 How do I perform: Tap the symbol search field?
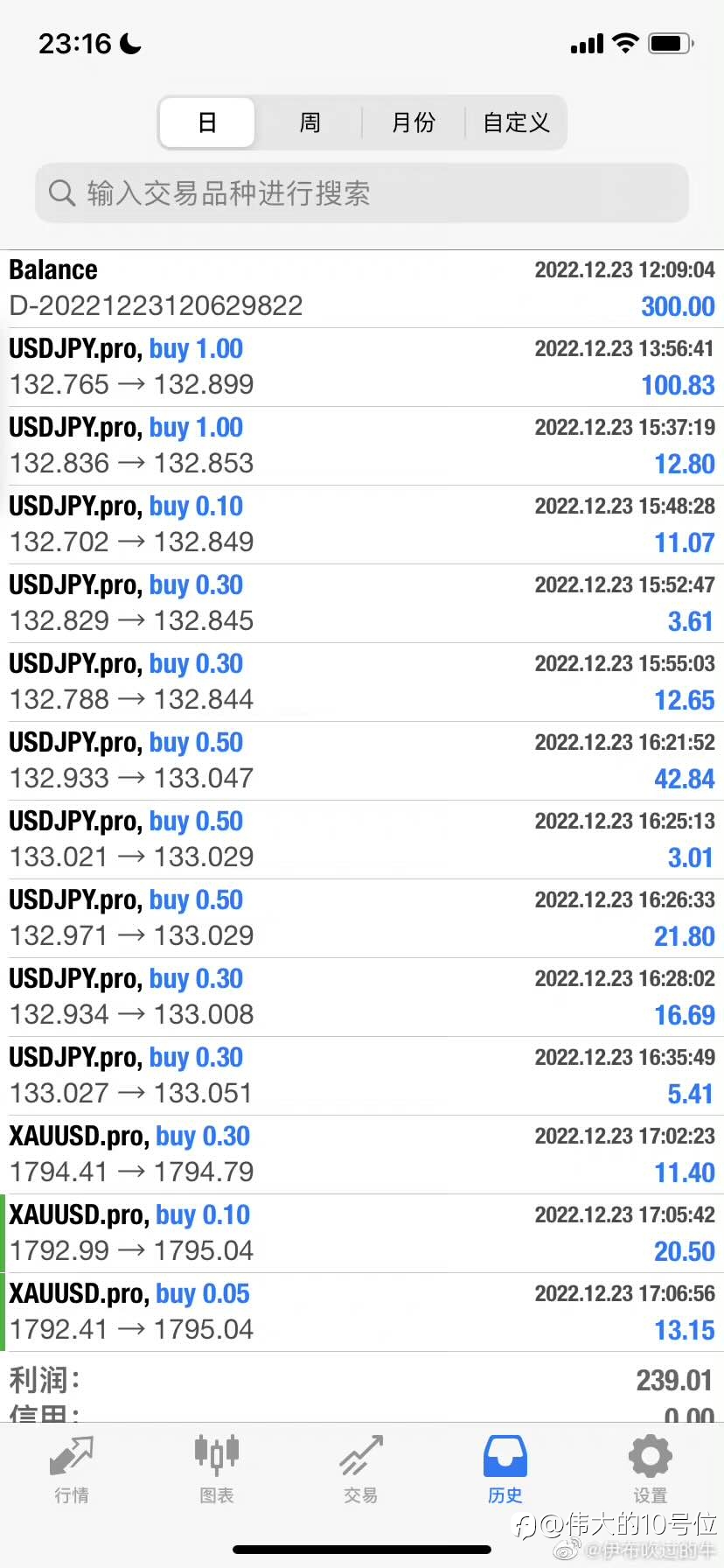click(362, 192)
